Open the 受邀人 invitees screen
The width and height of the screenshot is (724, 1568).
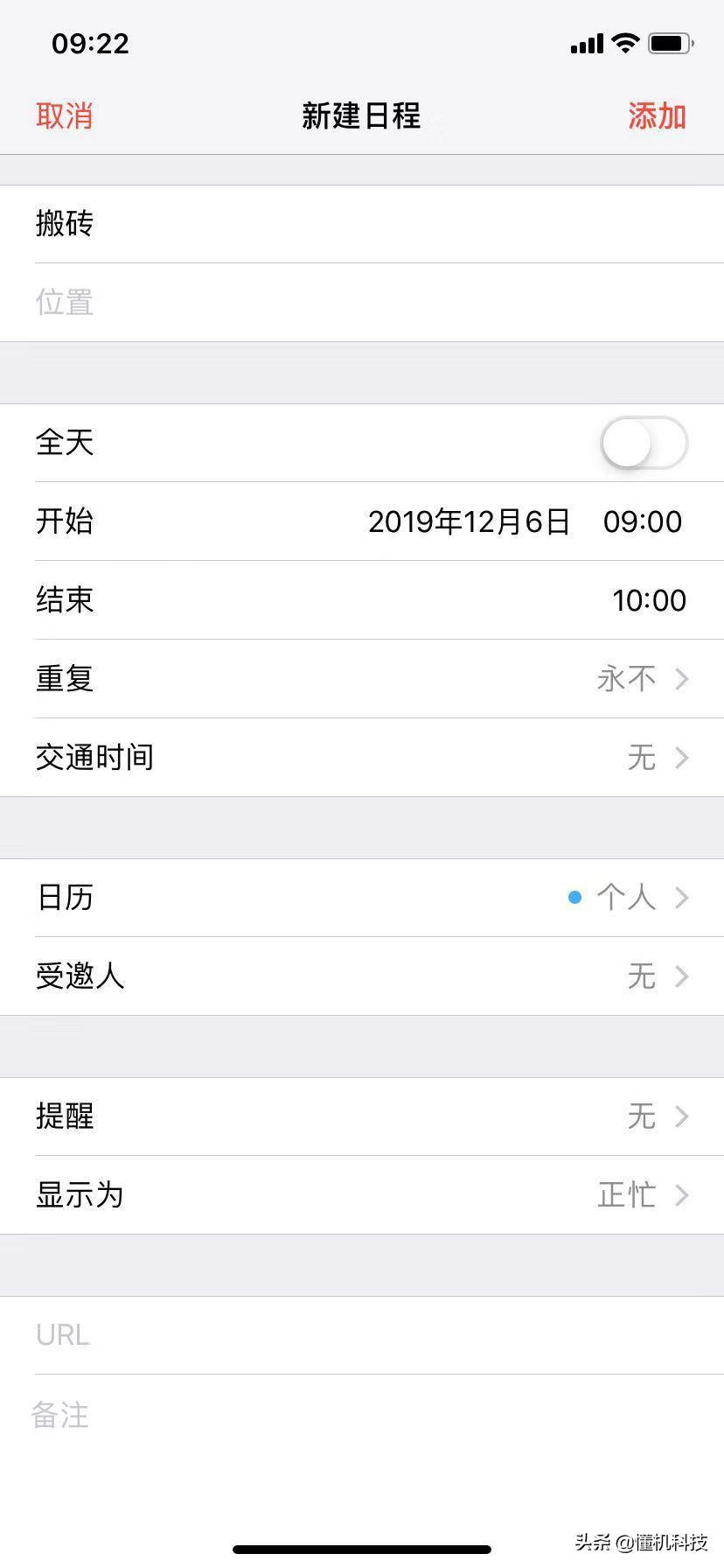point(362,976)
